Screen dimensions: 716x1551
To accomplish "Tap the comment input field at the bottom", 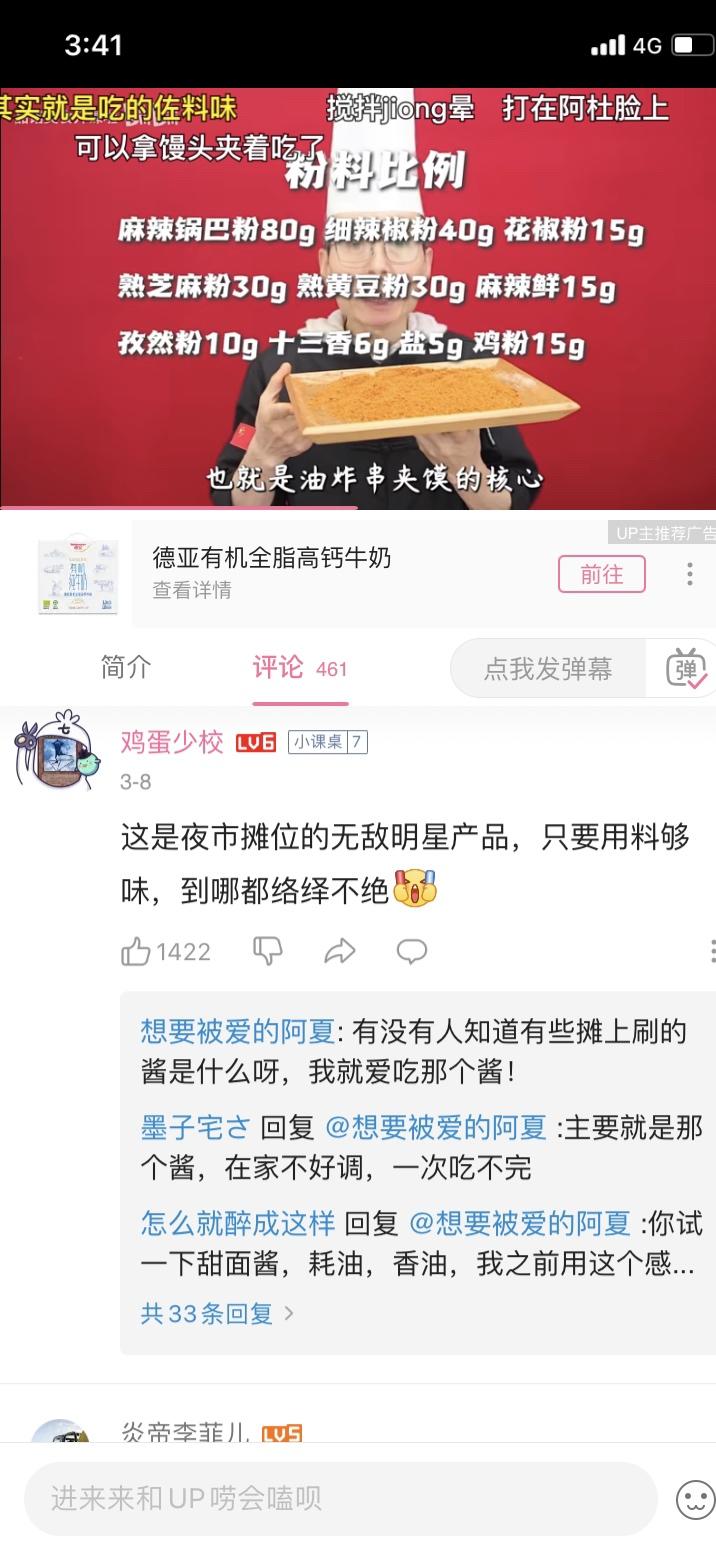I will [340, 1498].
